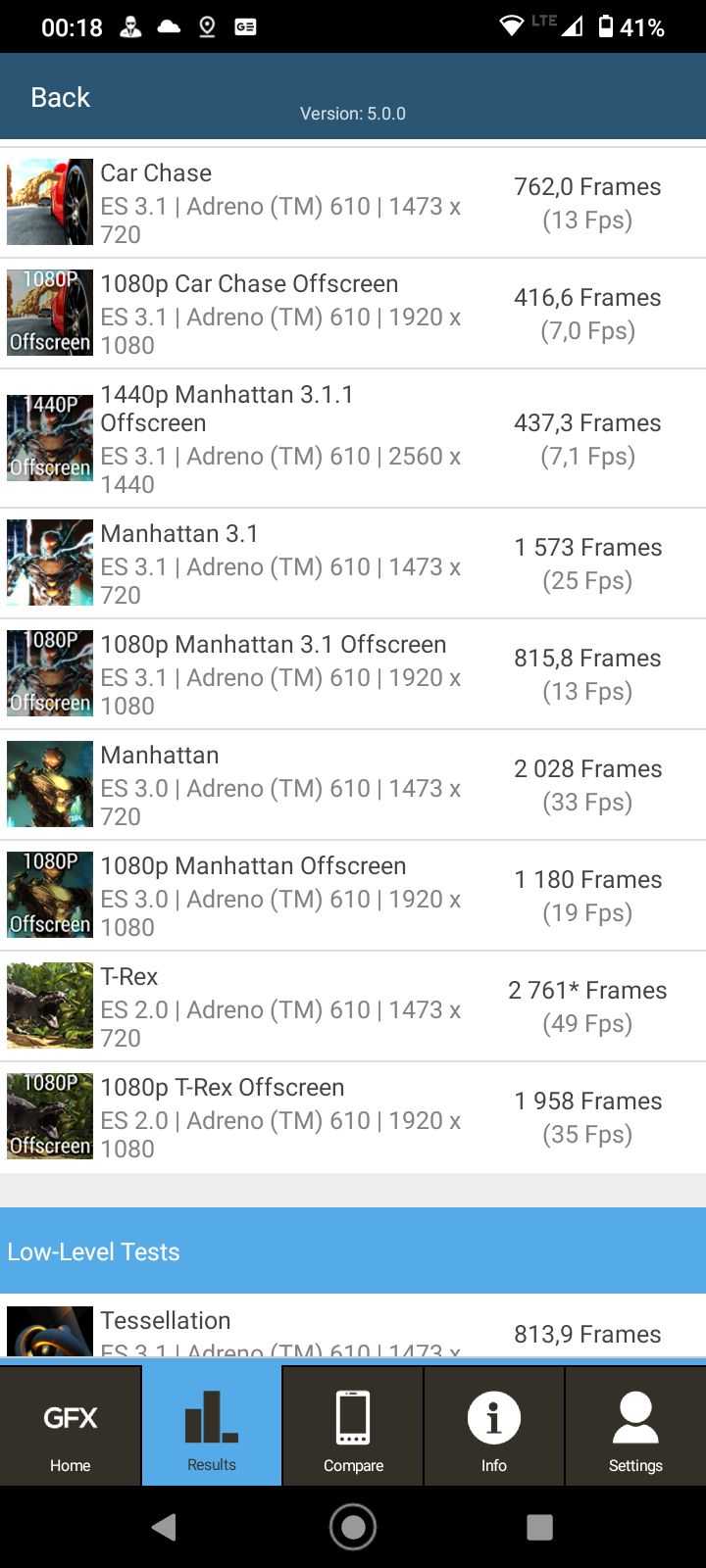Viewport: 706px width, 1568px height.
Task: Switch to the GFX Home tab
Action: [71, 1427]
